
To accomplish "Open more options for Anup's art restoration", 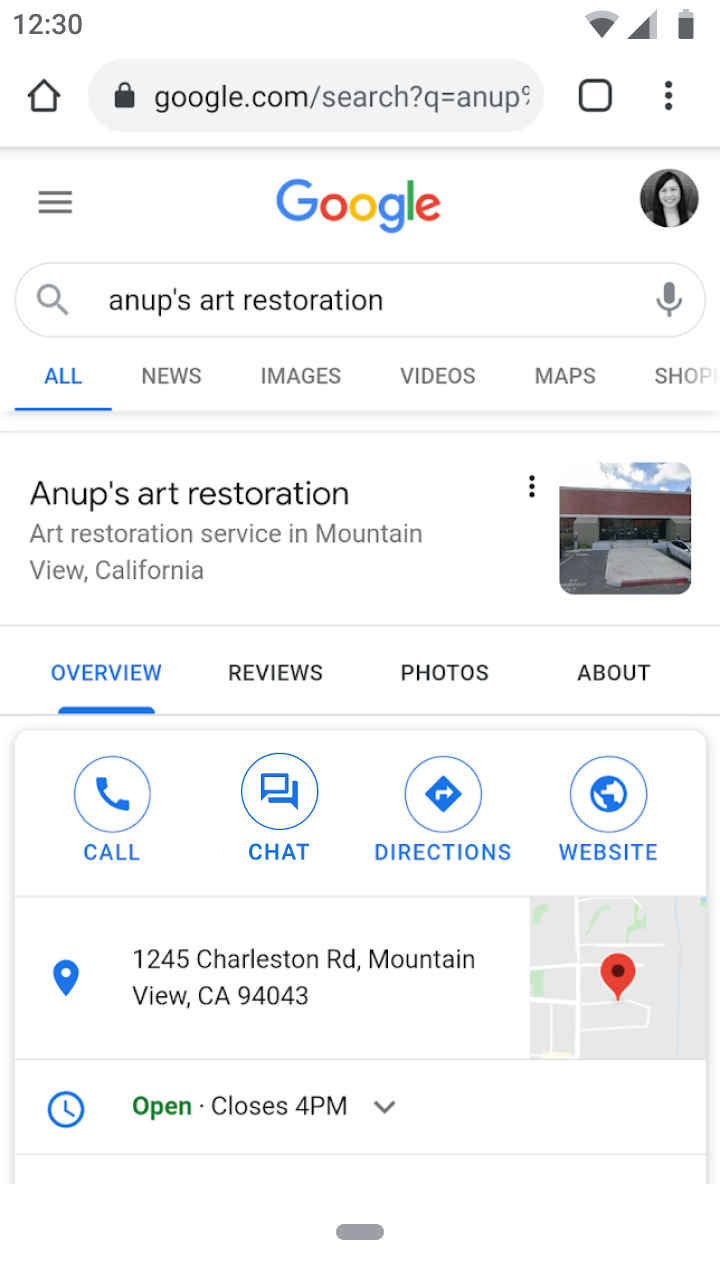I will coord(532,487).
